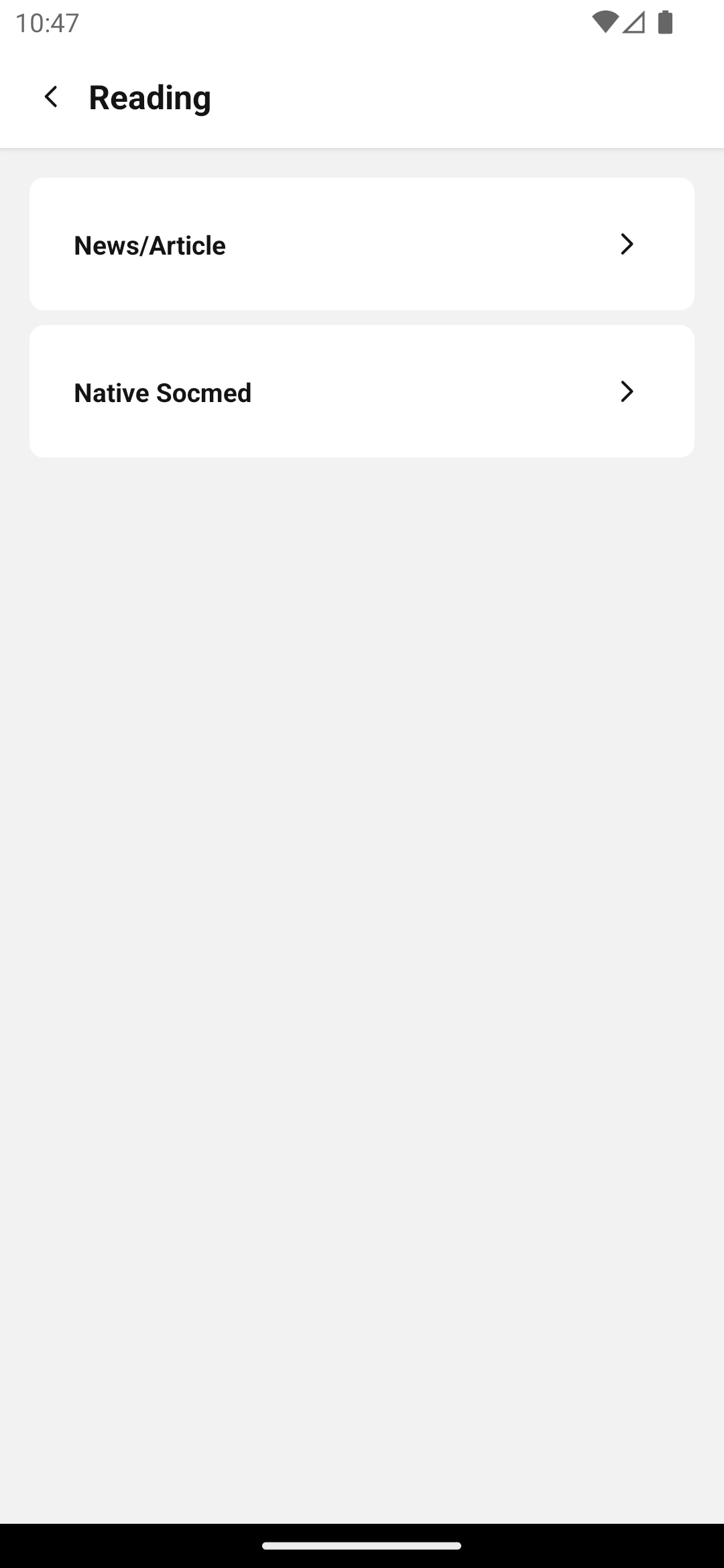Screen dimensions: 724x1568
Task: Tap the chevron beside Native Socmed
Action: tap(626, 391)
